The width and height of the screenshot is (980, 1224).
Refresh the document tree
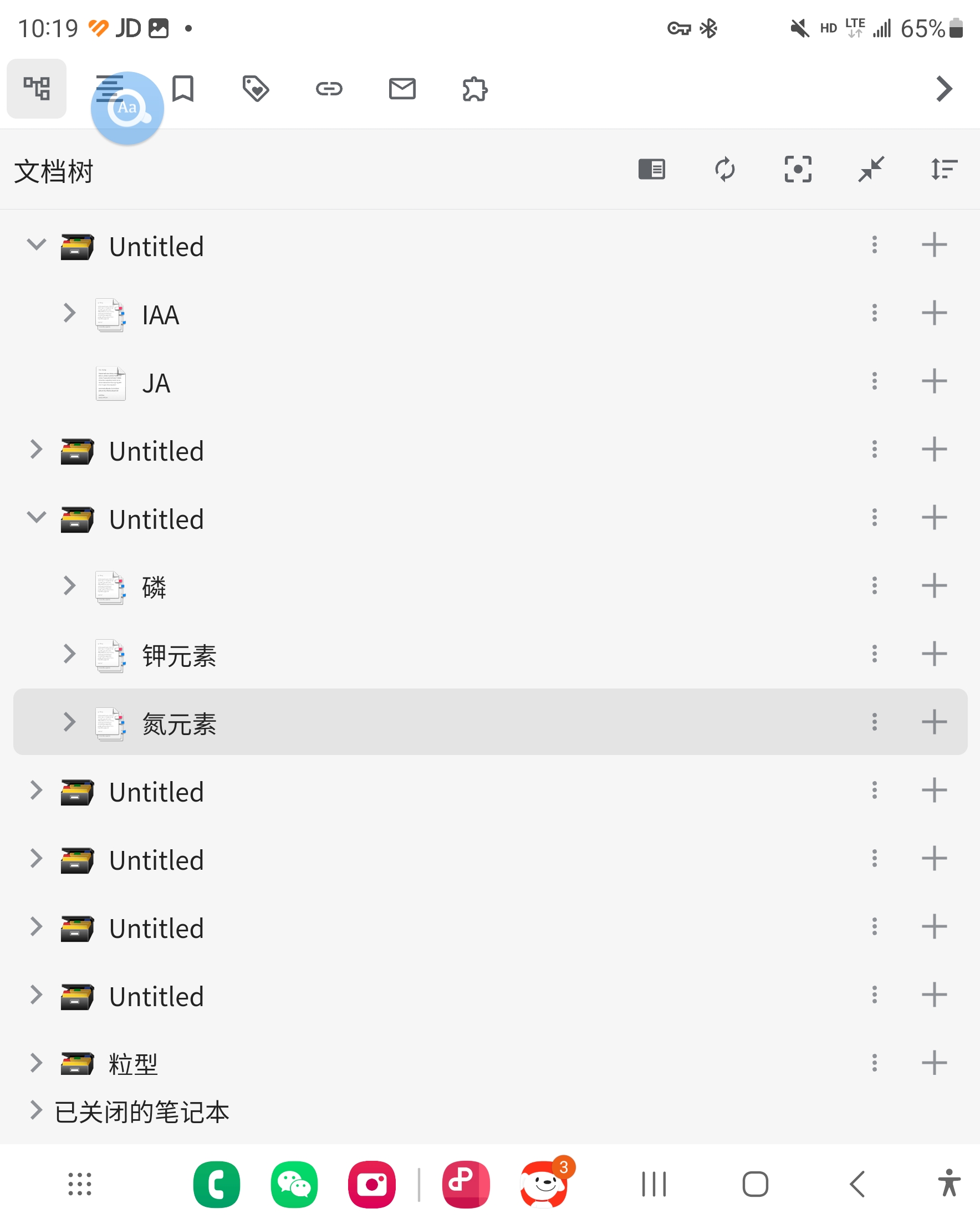(x=725, y=169)
